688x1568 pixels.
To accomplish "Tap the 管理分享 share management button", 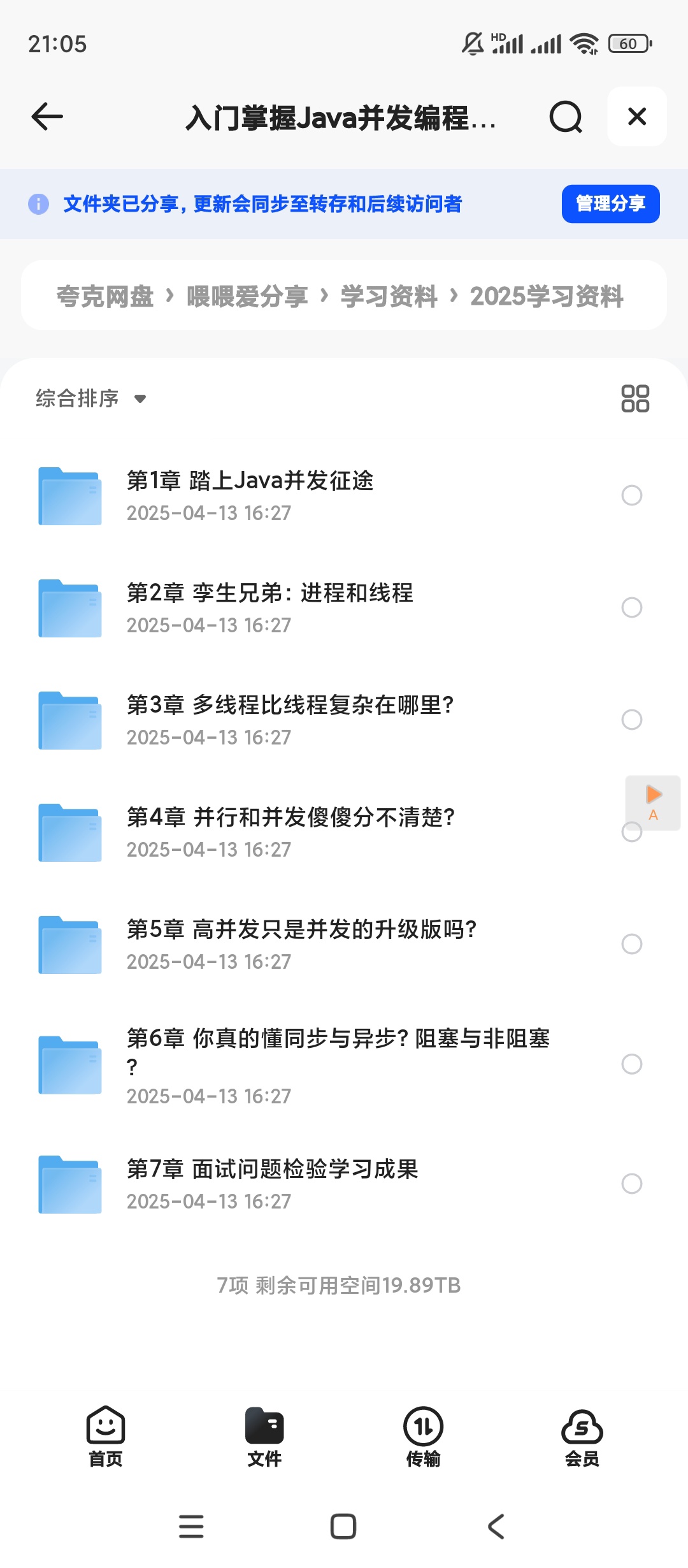I will pos(610,204).
